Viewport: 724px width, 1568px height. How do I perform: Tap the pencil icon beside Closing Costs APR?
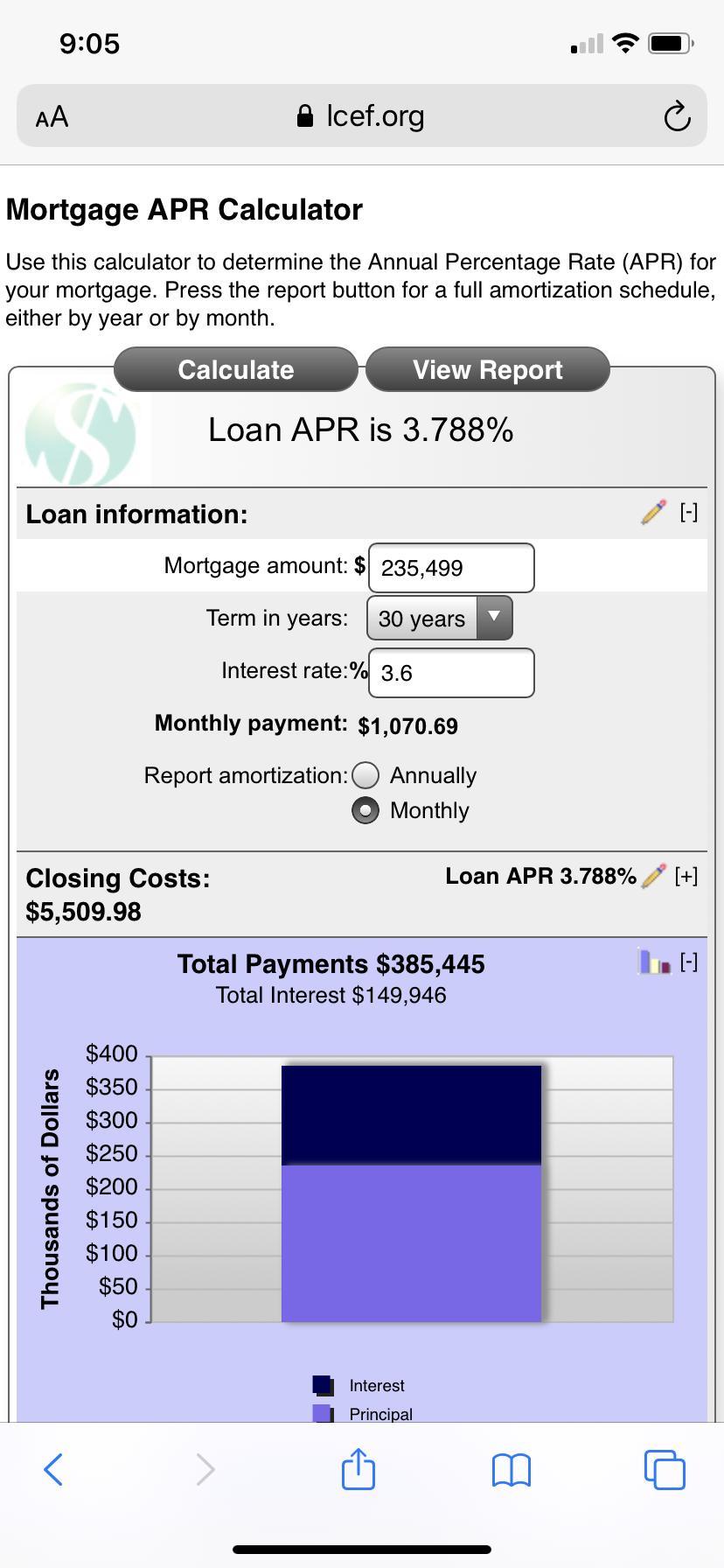653,876
